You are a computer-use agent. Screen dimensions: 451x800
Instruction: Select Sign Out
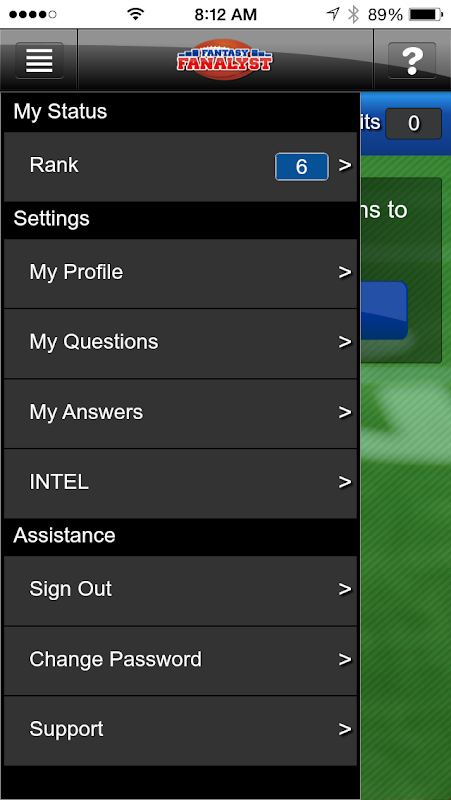[180, 590]
